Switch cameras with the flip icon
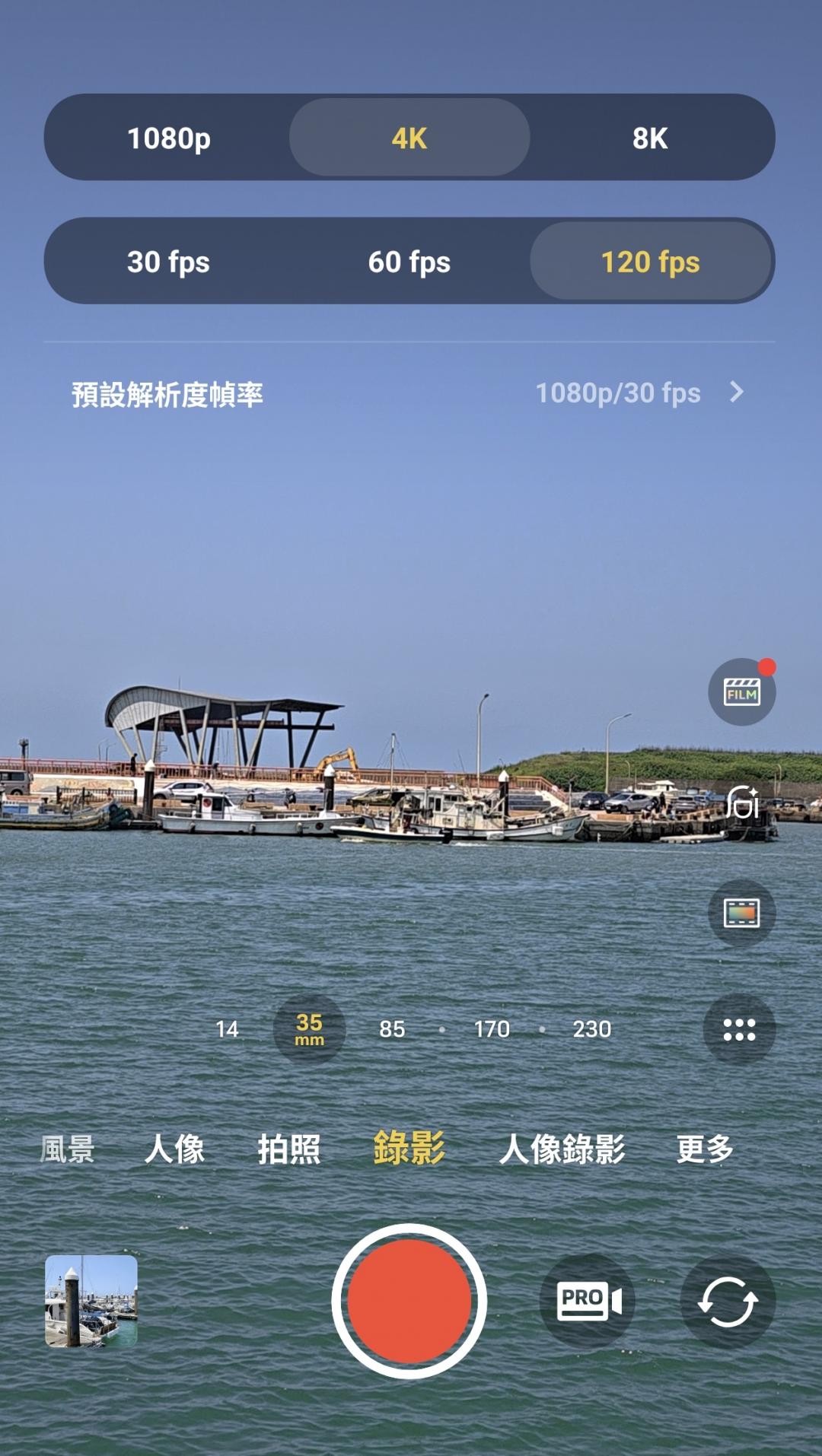This screenshot has width=822, height=1456. coord(727,1300)
